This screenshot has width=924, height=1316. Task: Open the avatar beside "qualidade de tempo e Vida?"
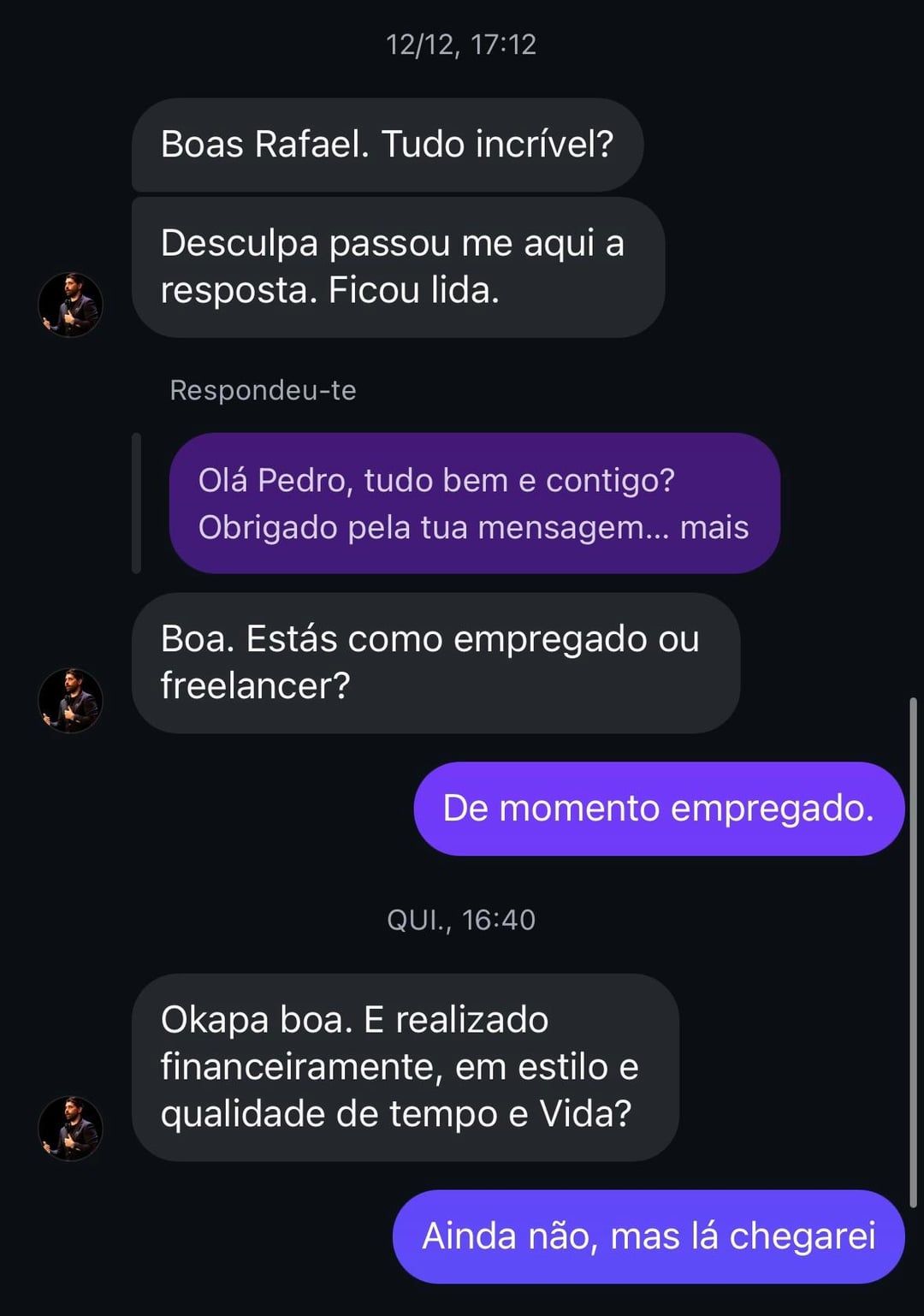click(70, 1128)
